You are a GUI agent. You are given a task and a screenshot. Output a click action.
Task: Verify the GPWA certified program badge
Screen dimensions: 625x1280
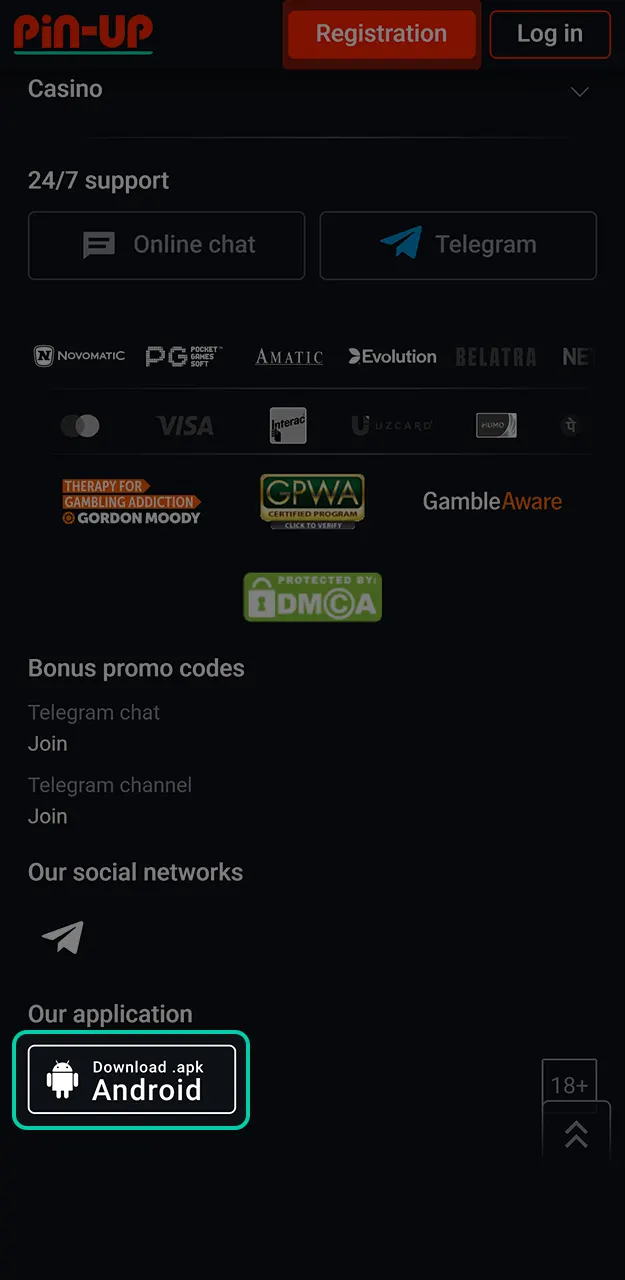click(312, 501)
